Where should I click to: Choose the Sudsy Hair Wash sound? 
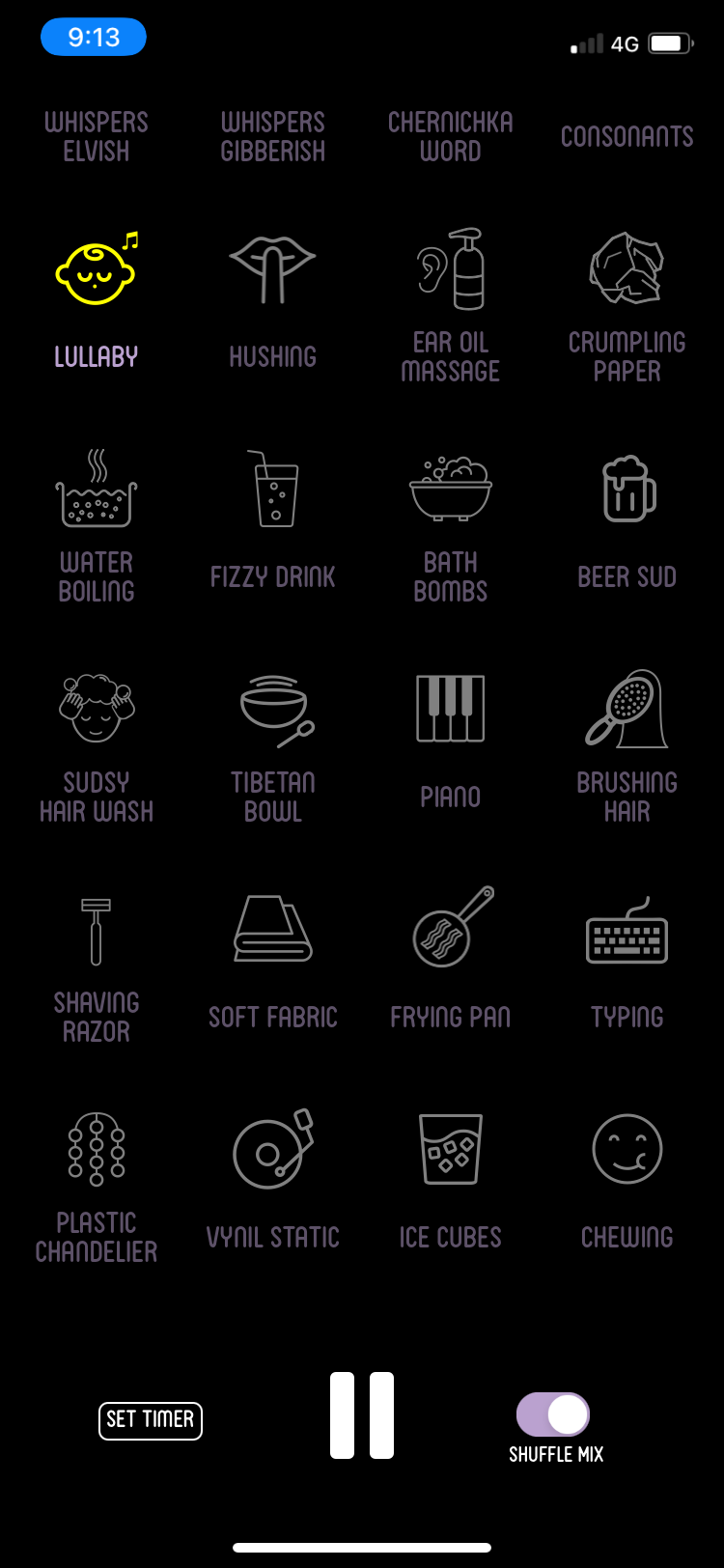[96, 710]
